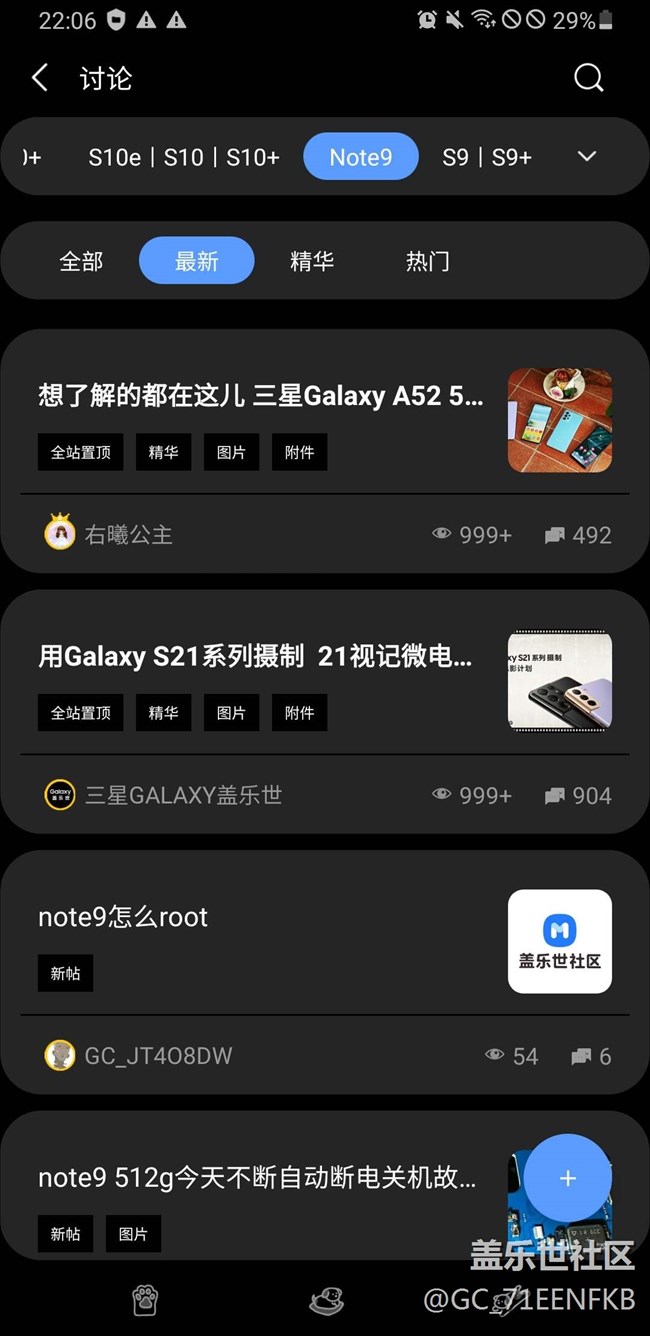This screenshot has width=650, height=1336.
Task: View 右曦公主's profile
Action: (x=128, y=535)
